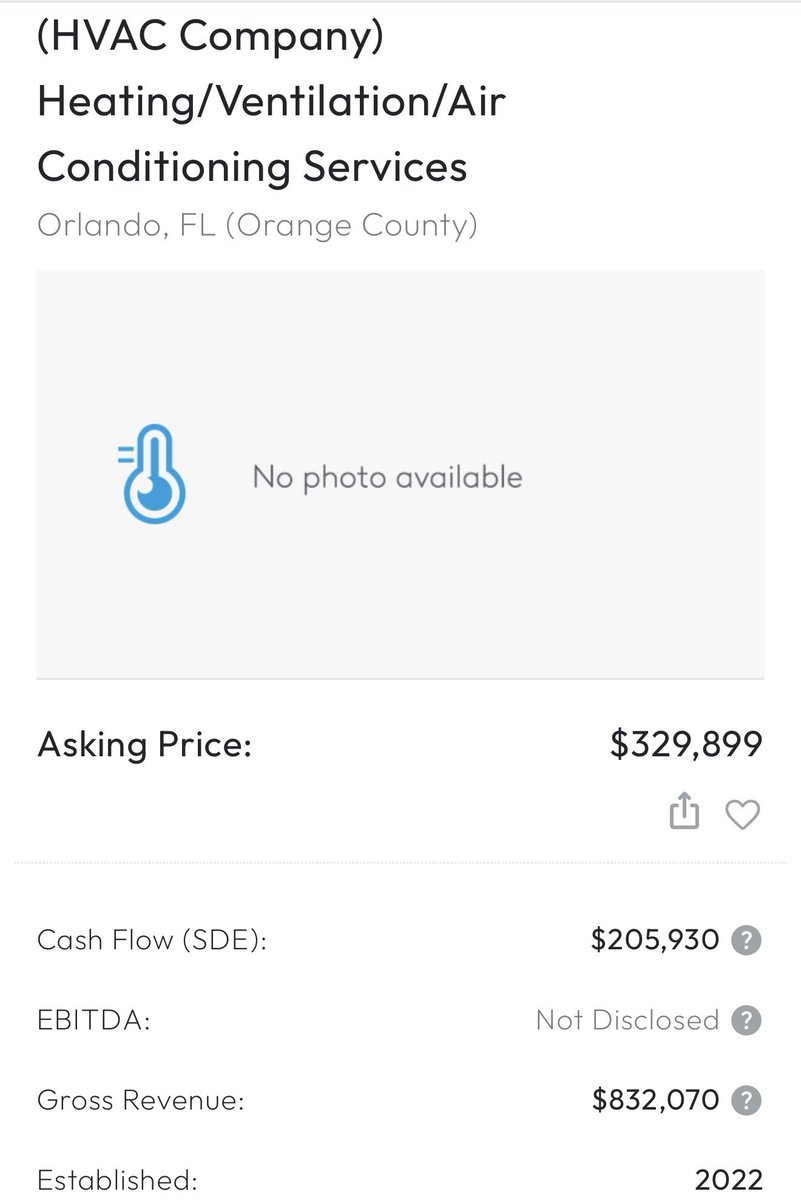Tap the Gross Revenue question mark icon
Viewport: 801px width, 1200px height.
[x=746, y=1101]
